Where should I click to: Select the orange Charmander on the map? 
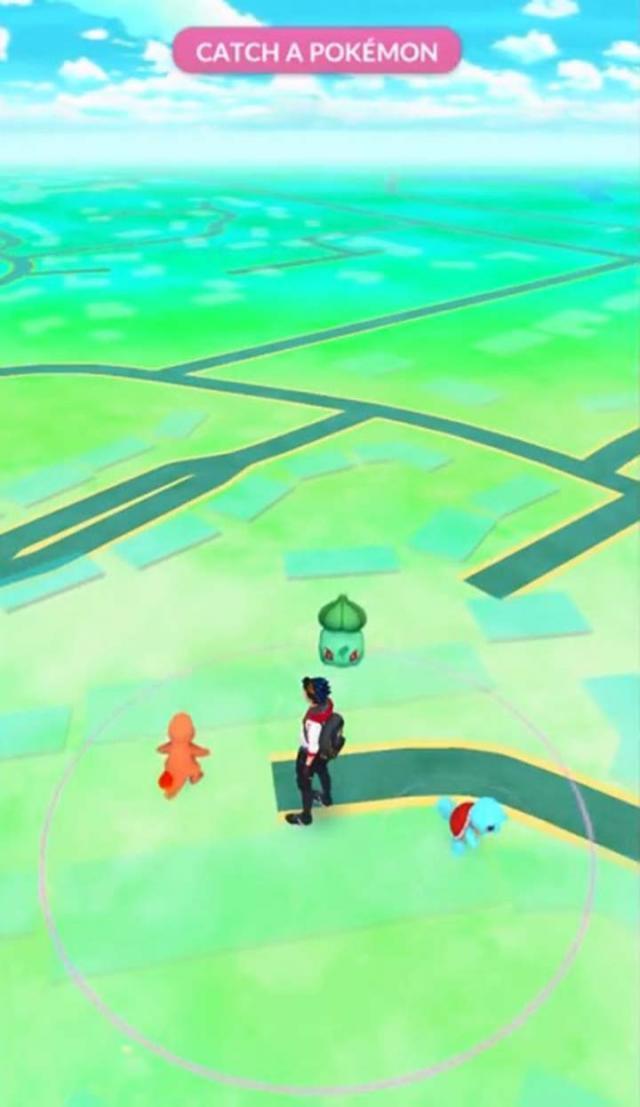click(182, 755)
